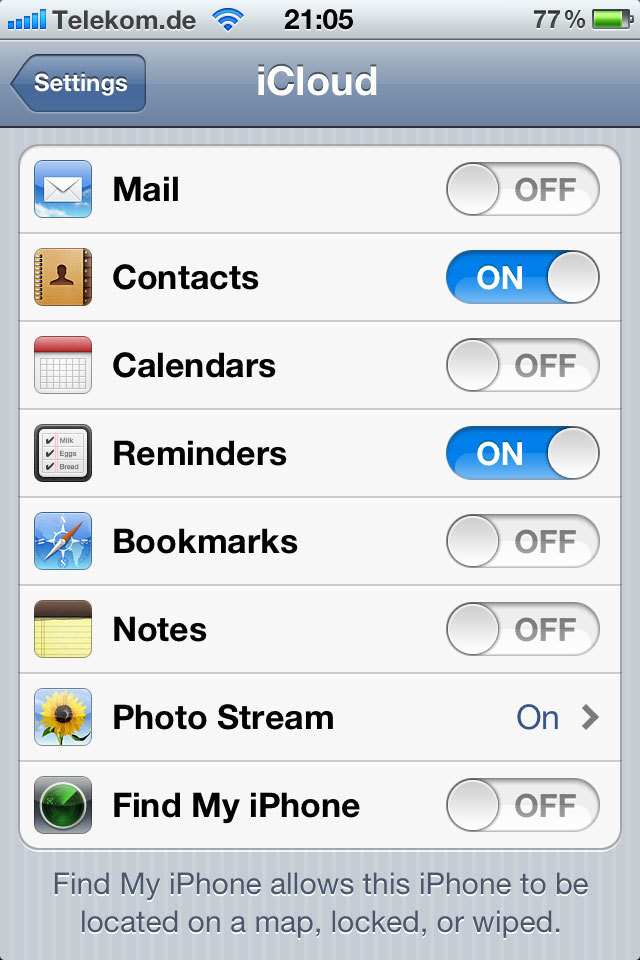Switch on Bookmarks syncing
The height and width of the screenshot is (960, 640).
(x=522, y=542)
